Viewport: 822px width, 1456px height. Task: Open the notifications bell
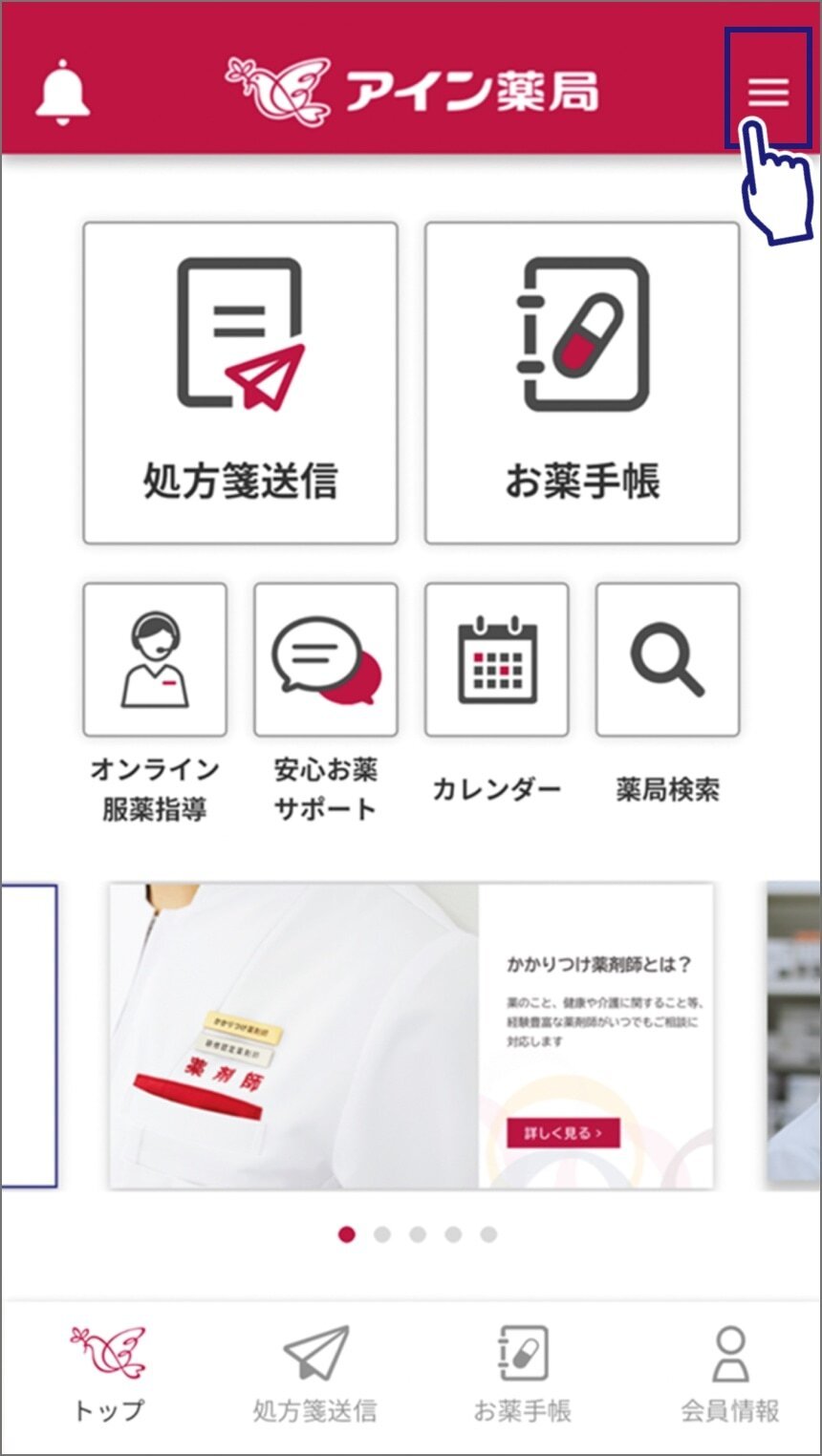coord(63,92)
